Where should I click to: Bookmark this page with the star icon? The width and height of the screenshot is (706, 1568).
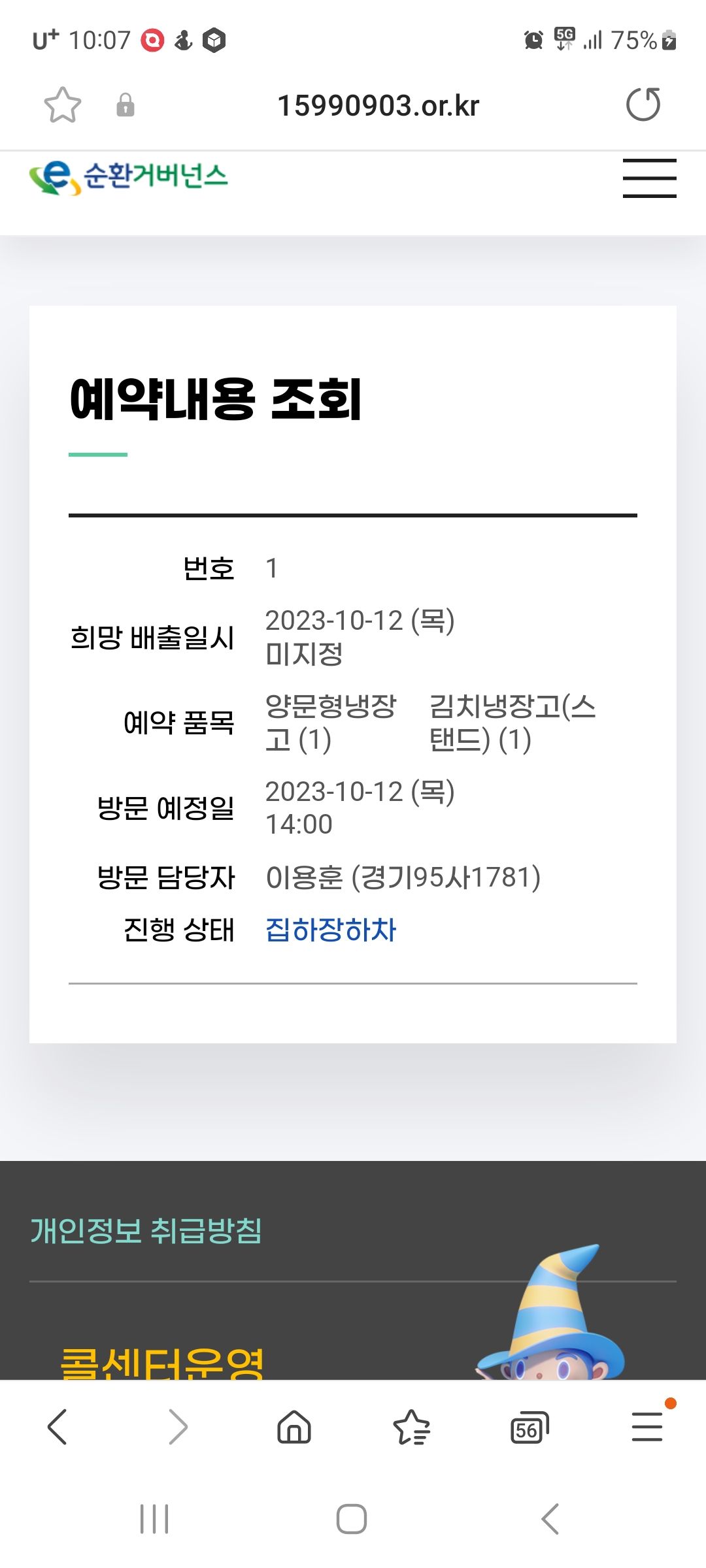[63, 105]
